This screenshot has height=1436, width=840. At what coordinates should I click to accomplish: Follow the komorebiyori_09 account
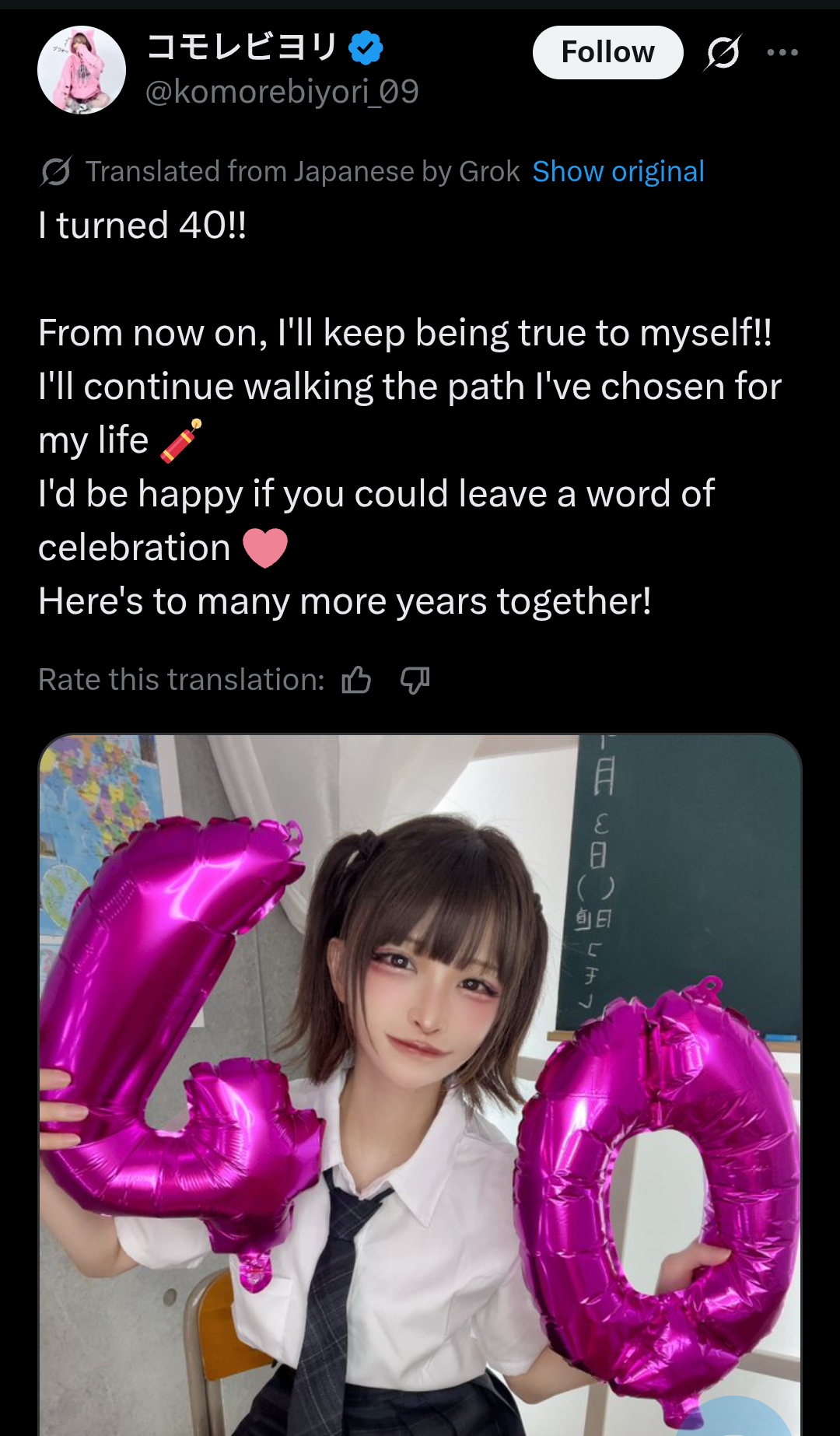pyautogui.click(x=607, y=52)
